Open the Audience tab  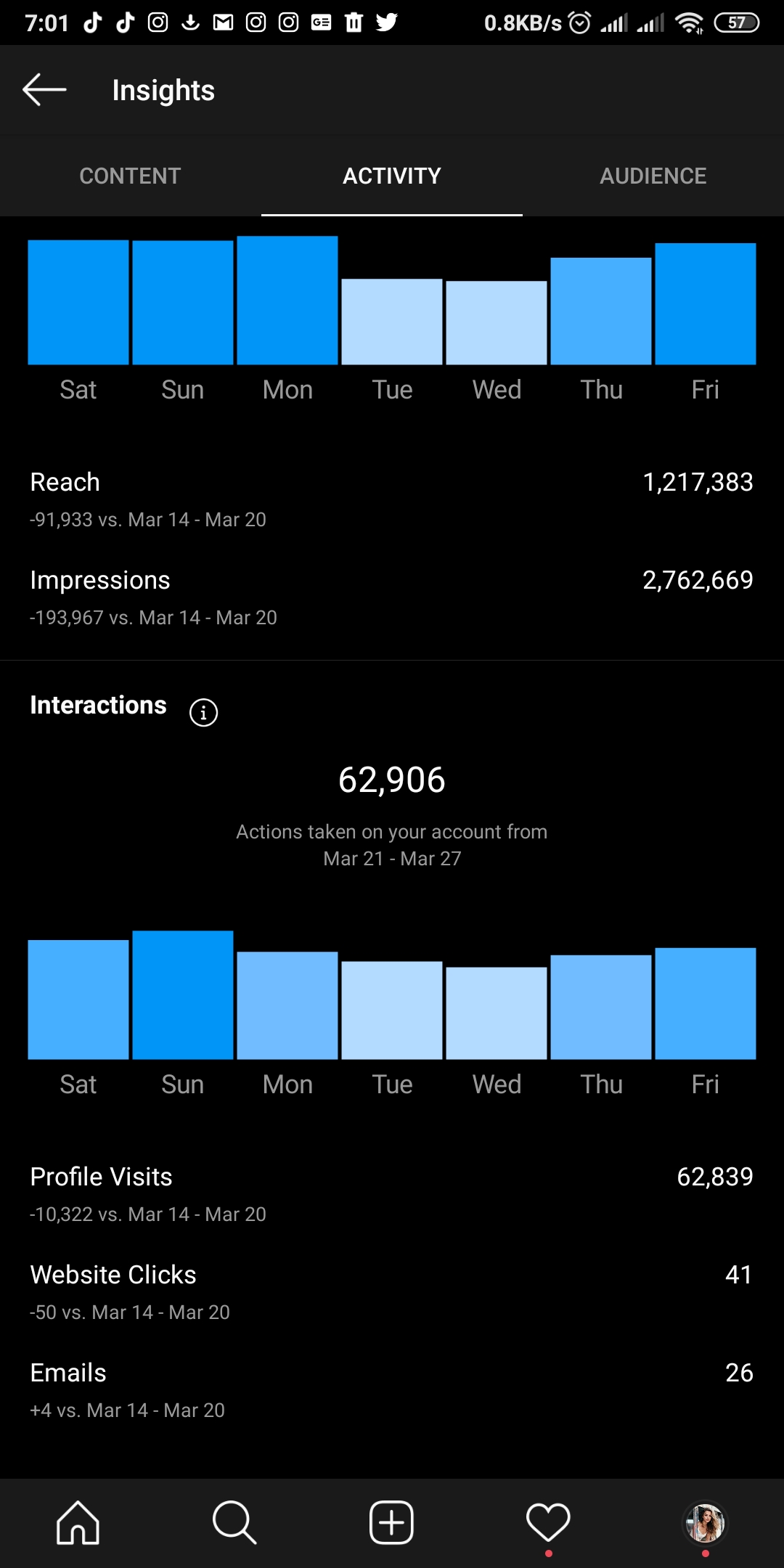coord(653,176)
